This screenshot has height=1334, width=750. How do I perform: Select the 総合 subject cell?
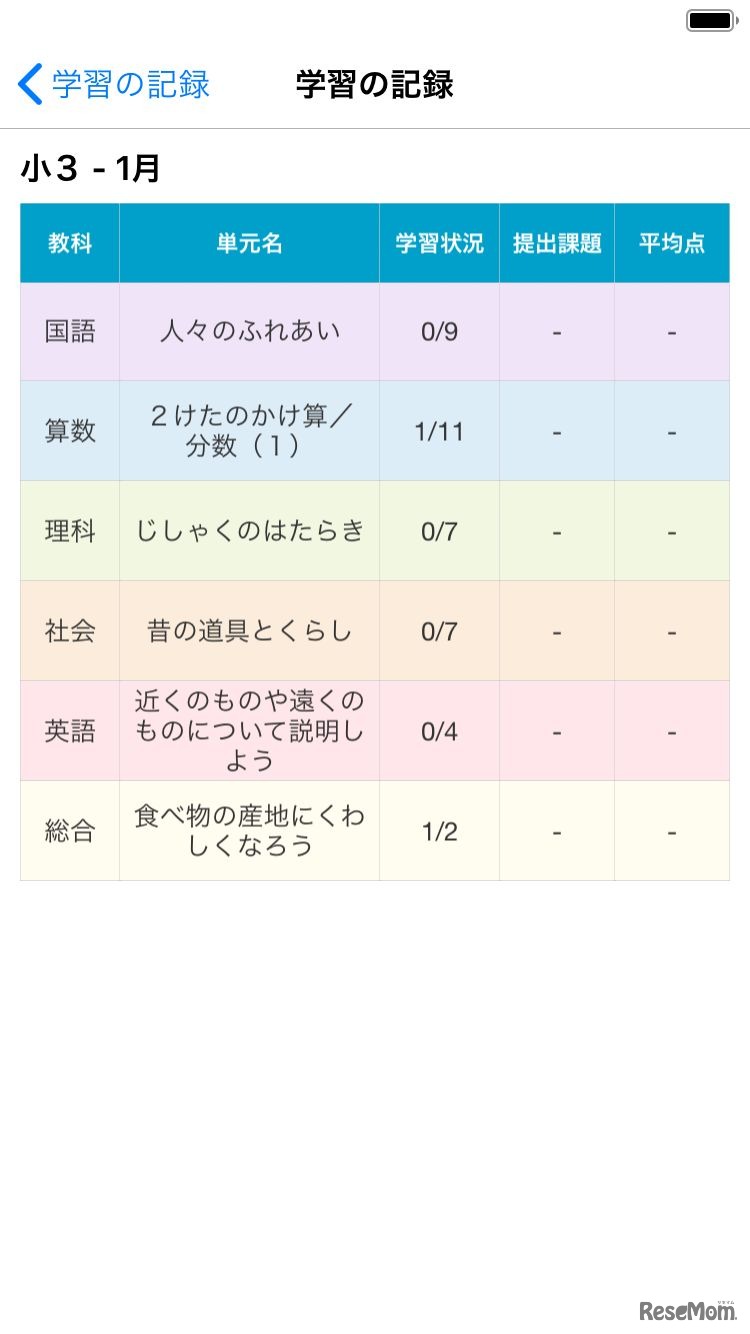click(x=68, y=830)
